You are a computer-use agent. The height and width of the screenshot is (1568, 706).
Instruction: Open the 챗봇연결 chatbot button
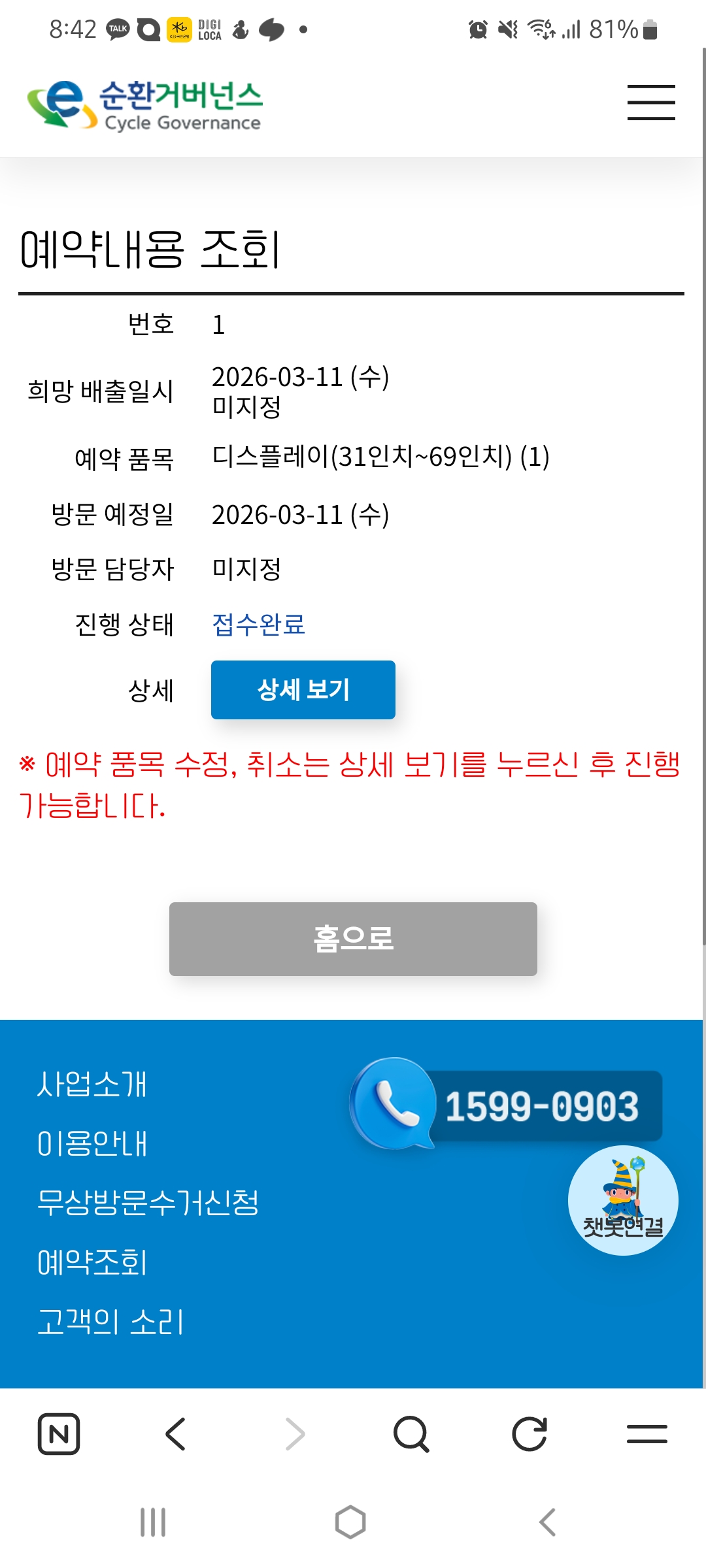point(623,1201)
